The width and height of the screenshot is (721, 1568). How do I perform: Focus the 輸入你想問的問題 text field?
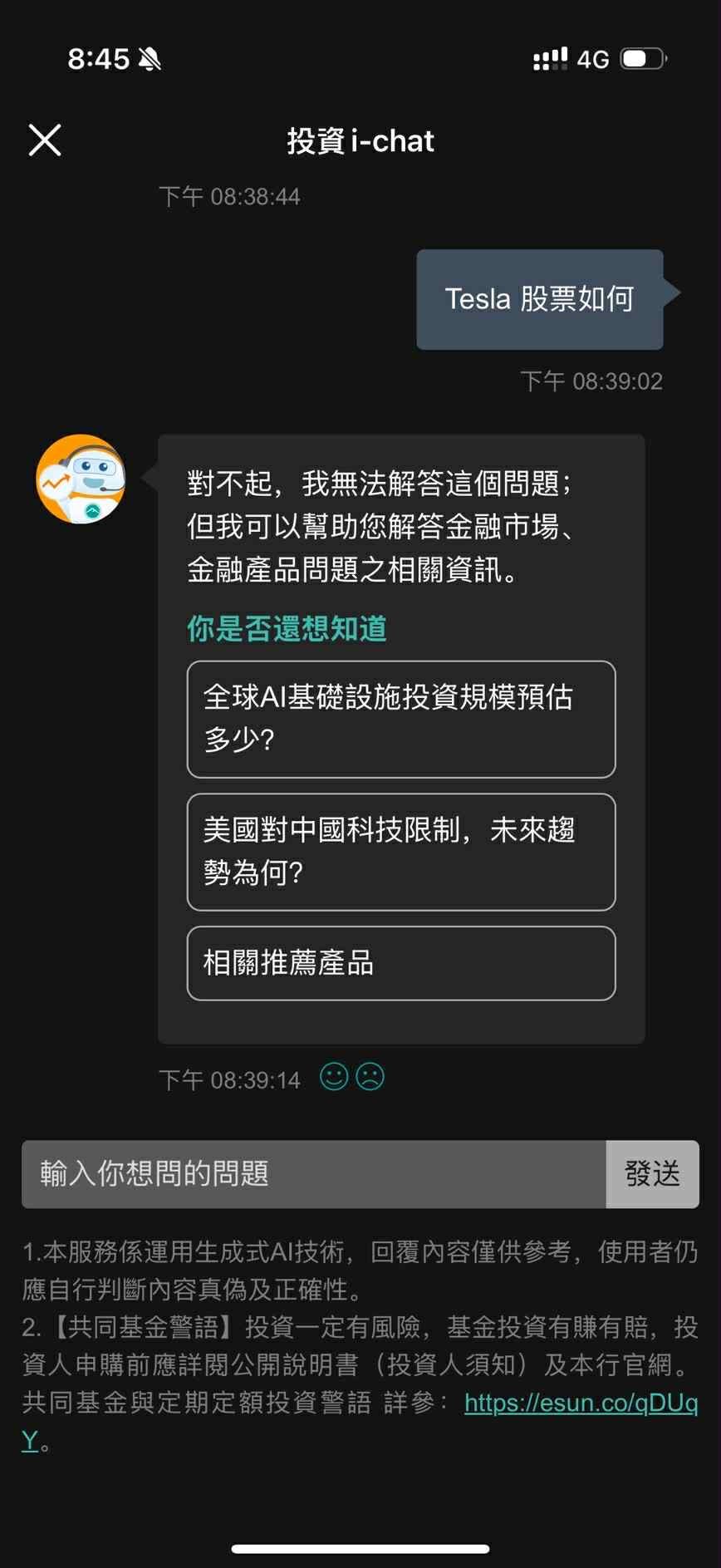(314, 1173)
